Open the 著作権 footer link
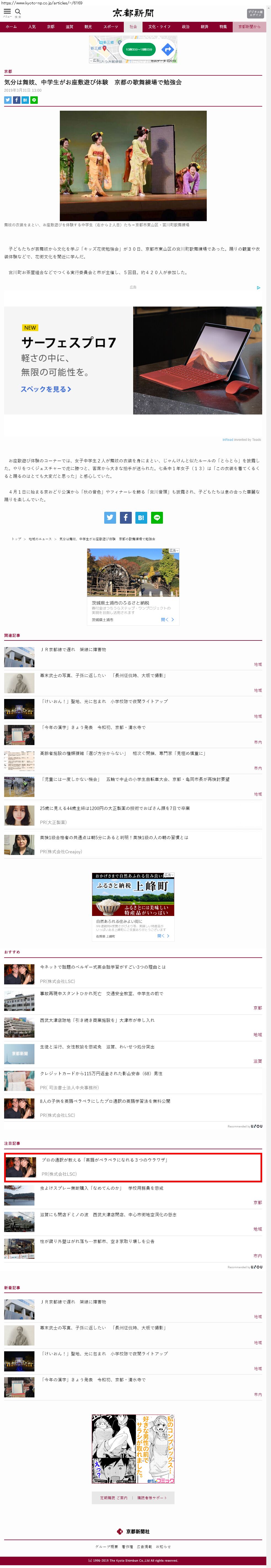This screenshot has width=271, height=1568. 127,1547
